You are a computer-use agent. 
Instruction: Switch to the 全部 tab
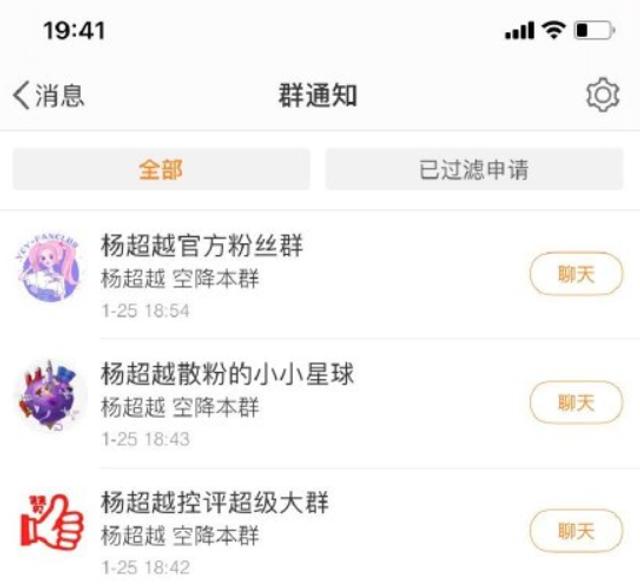click(x=161, y=170)
